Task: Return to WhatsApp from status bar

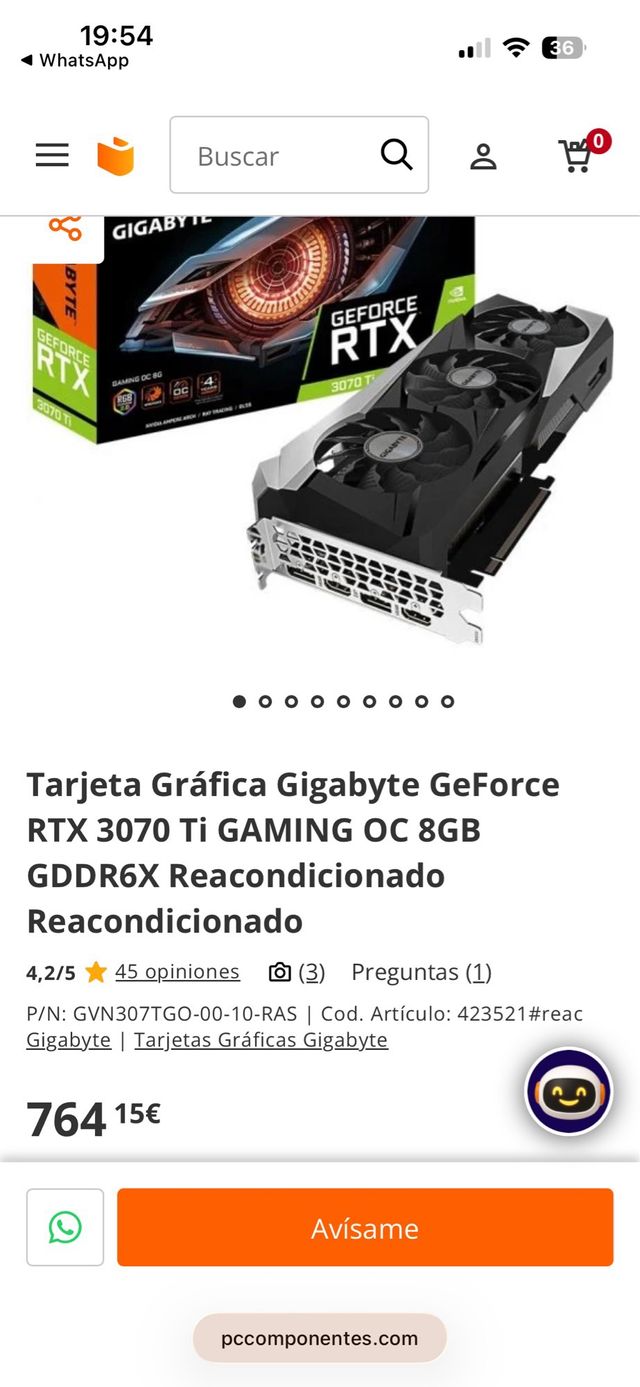Action: pyautogui.click(x=75, y=61)
